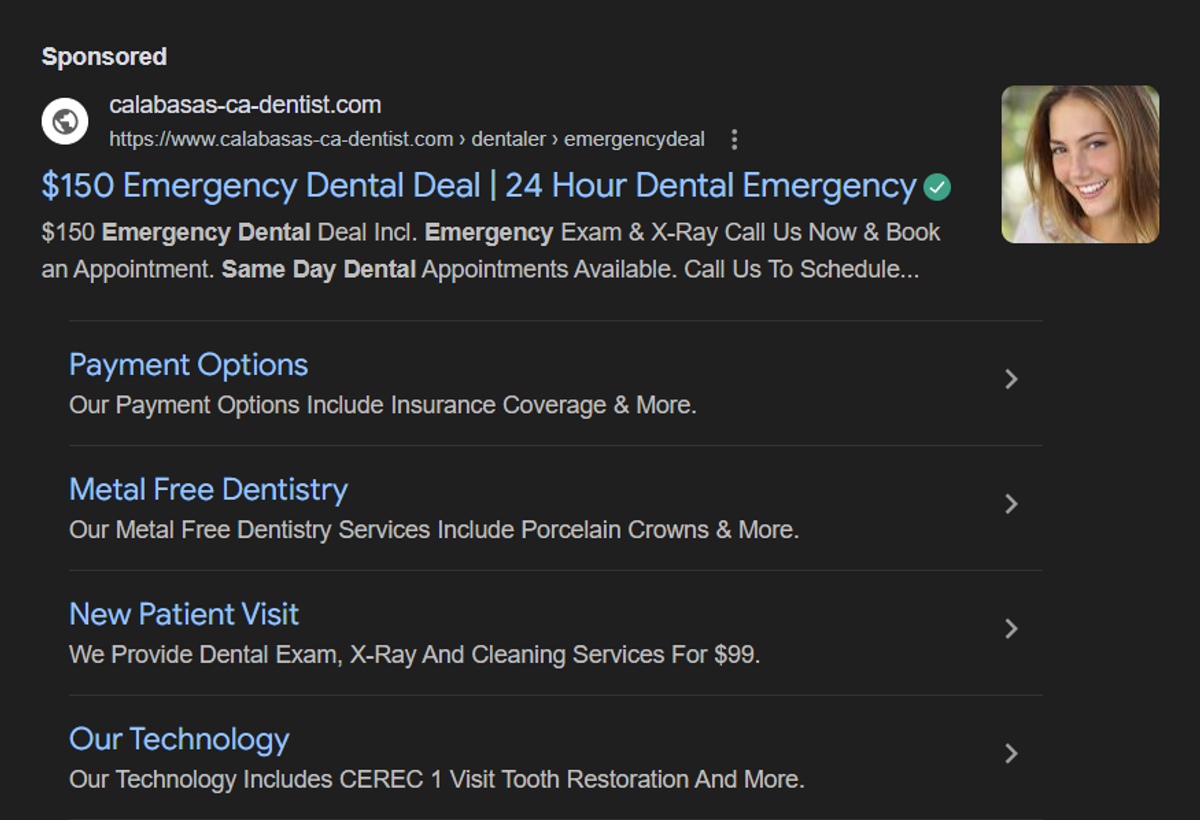This screenshot has height=820, width=1200.
Task: Open the $150 Emergency Dental Deal headline link
Action: click(478, 186)
